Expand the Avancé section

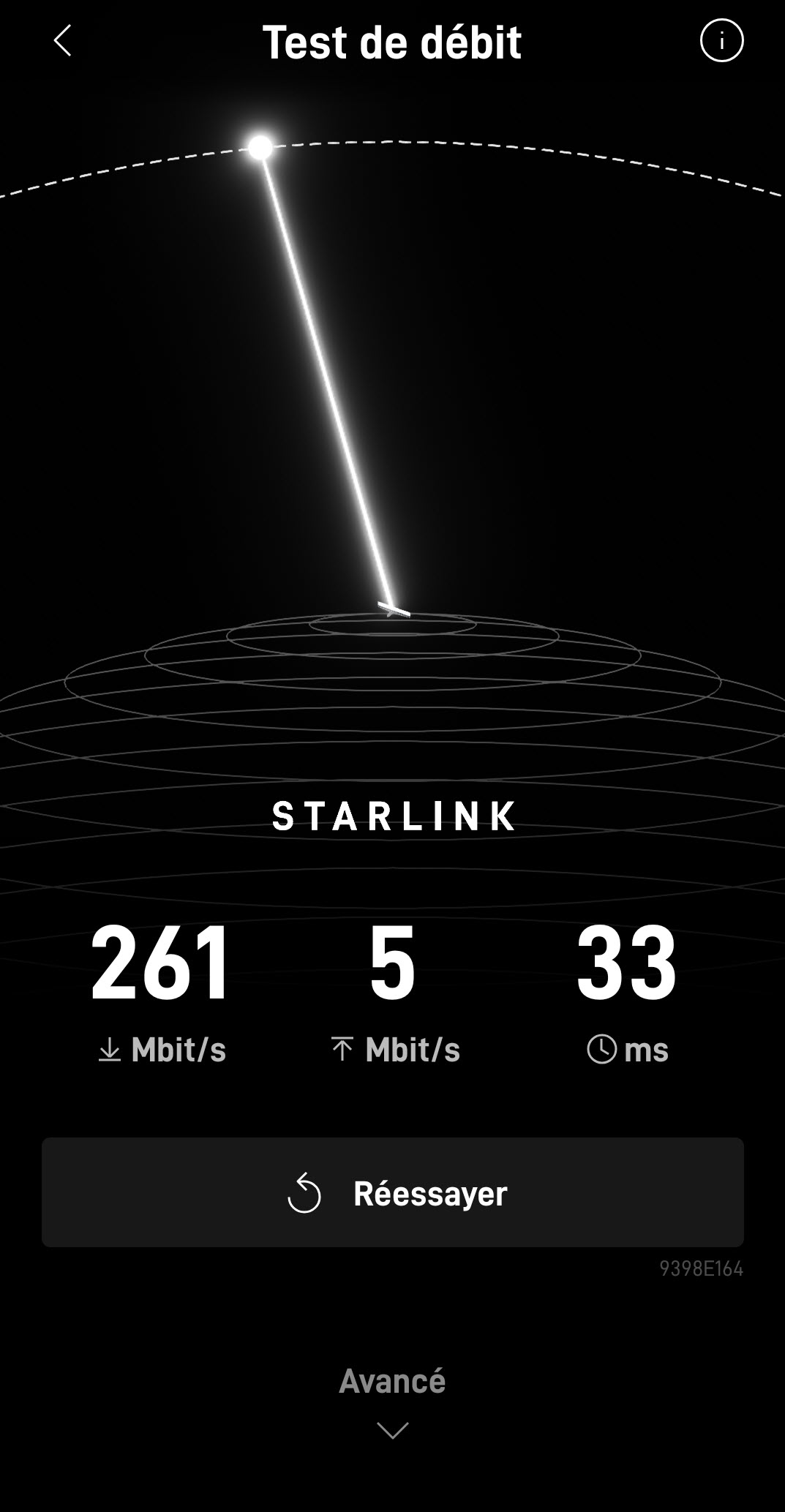coord(392,1399)
